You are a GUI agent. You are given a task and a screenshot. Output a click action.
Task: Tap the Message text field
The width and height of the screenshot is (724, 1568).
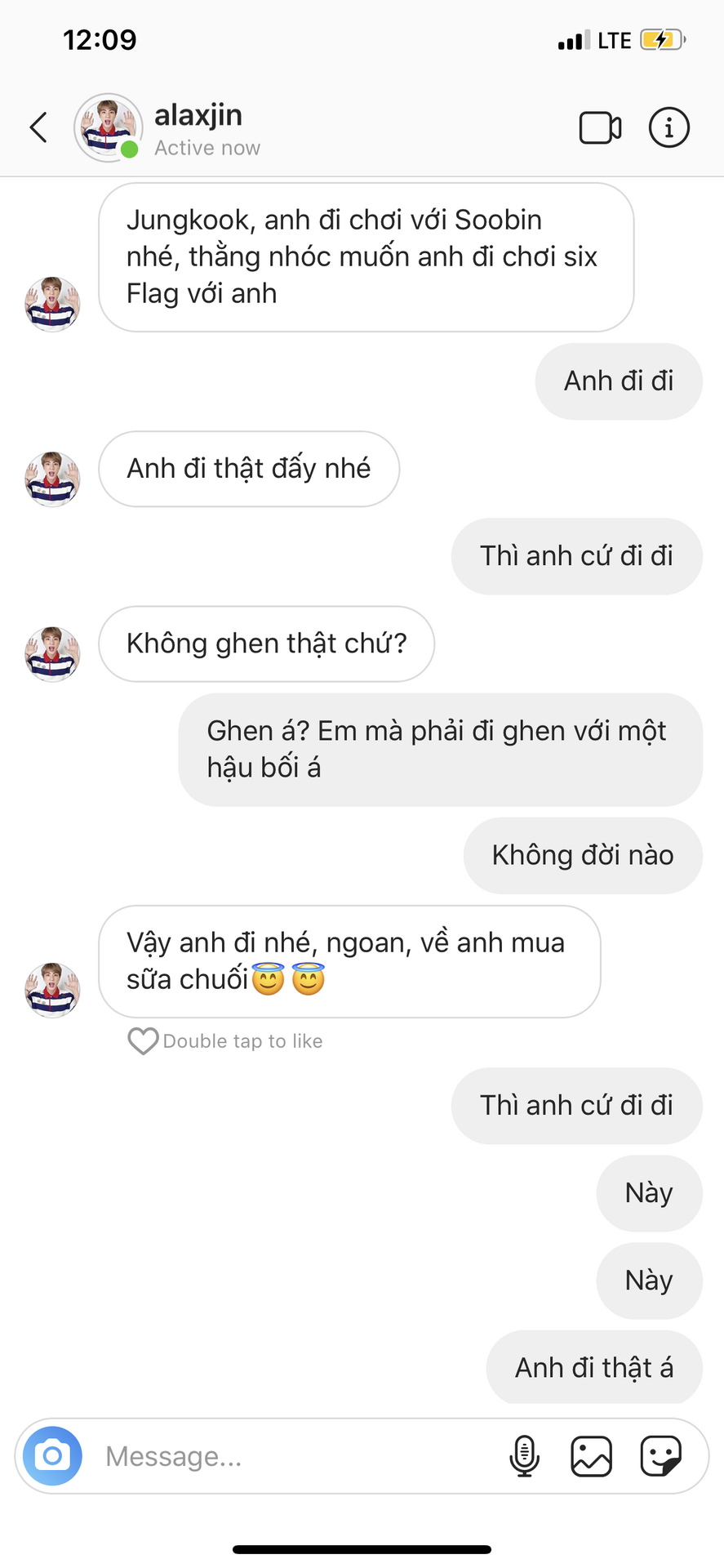click(294, 1455)
